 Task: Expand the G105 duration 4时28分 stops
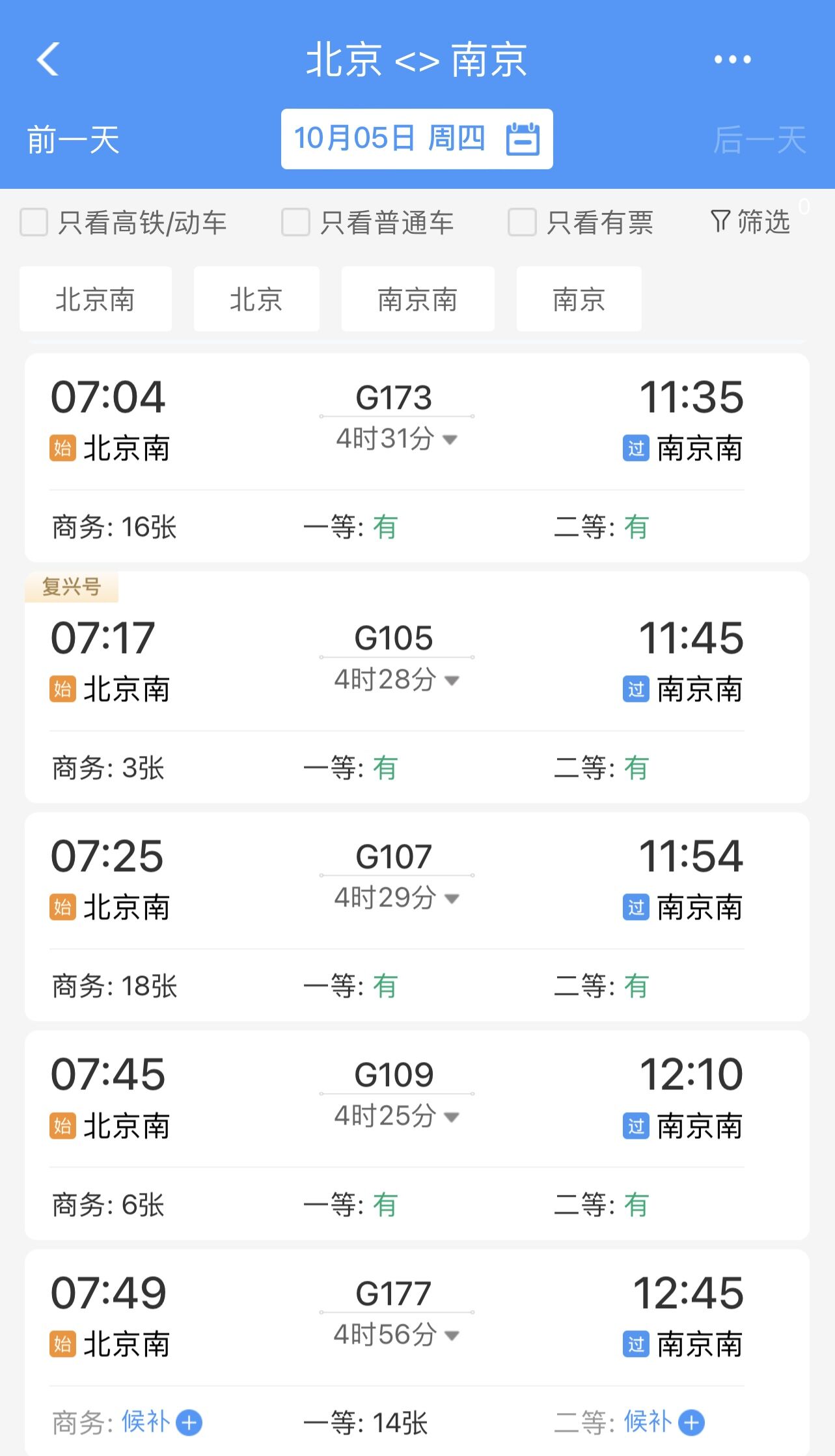396,680
